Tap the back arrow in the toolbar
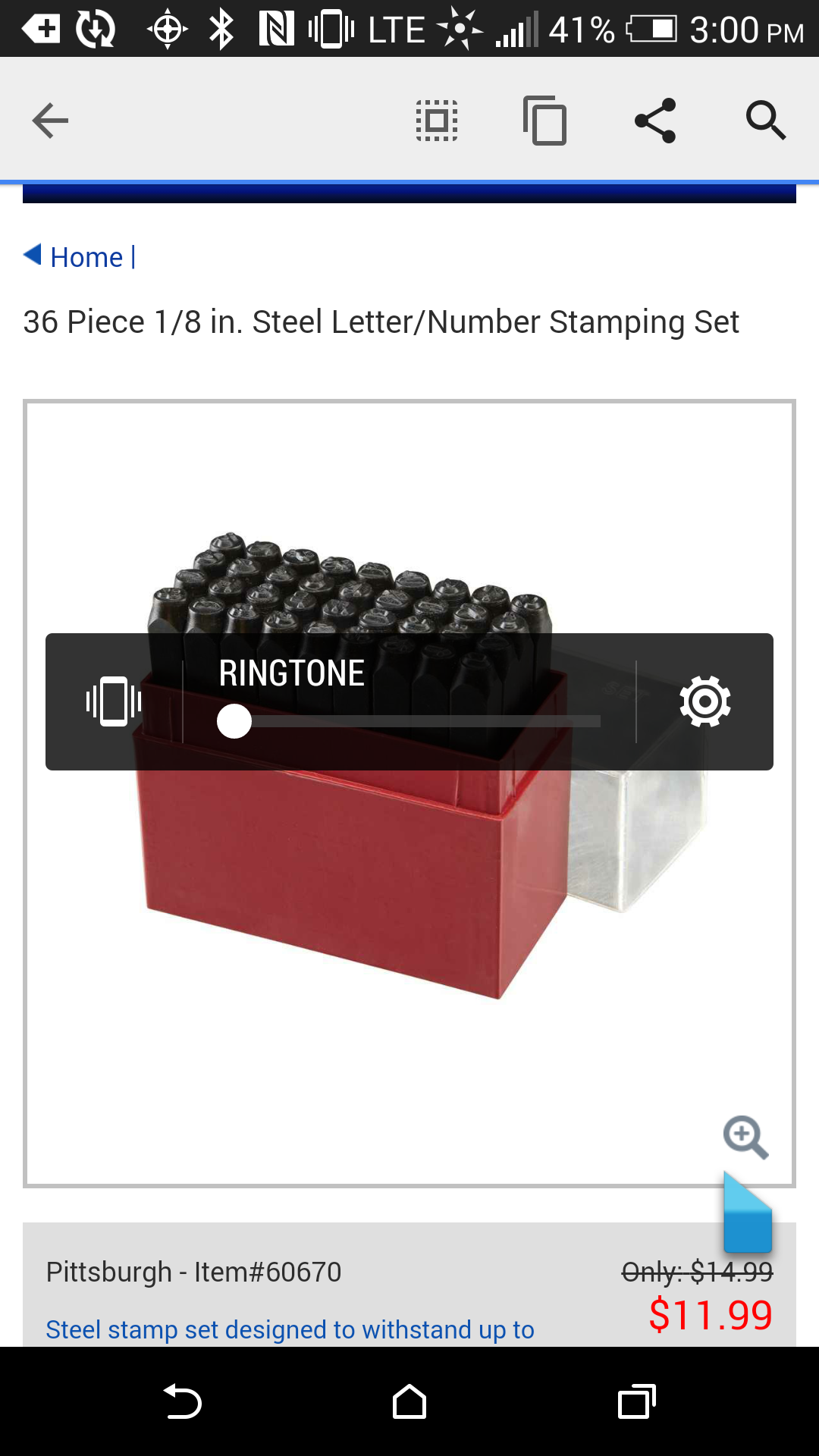819x1456 pixels. (50, 121)
